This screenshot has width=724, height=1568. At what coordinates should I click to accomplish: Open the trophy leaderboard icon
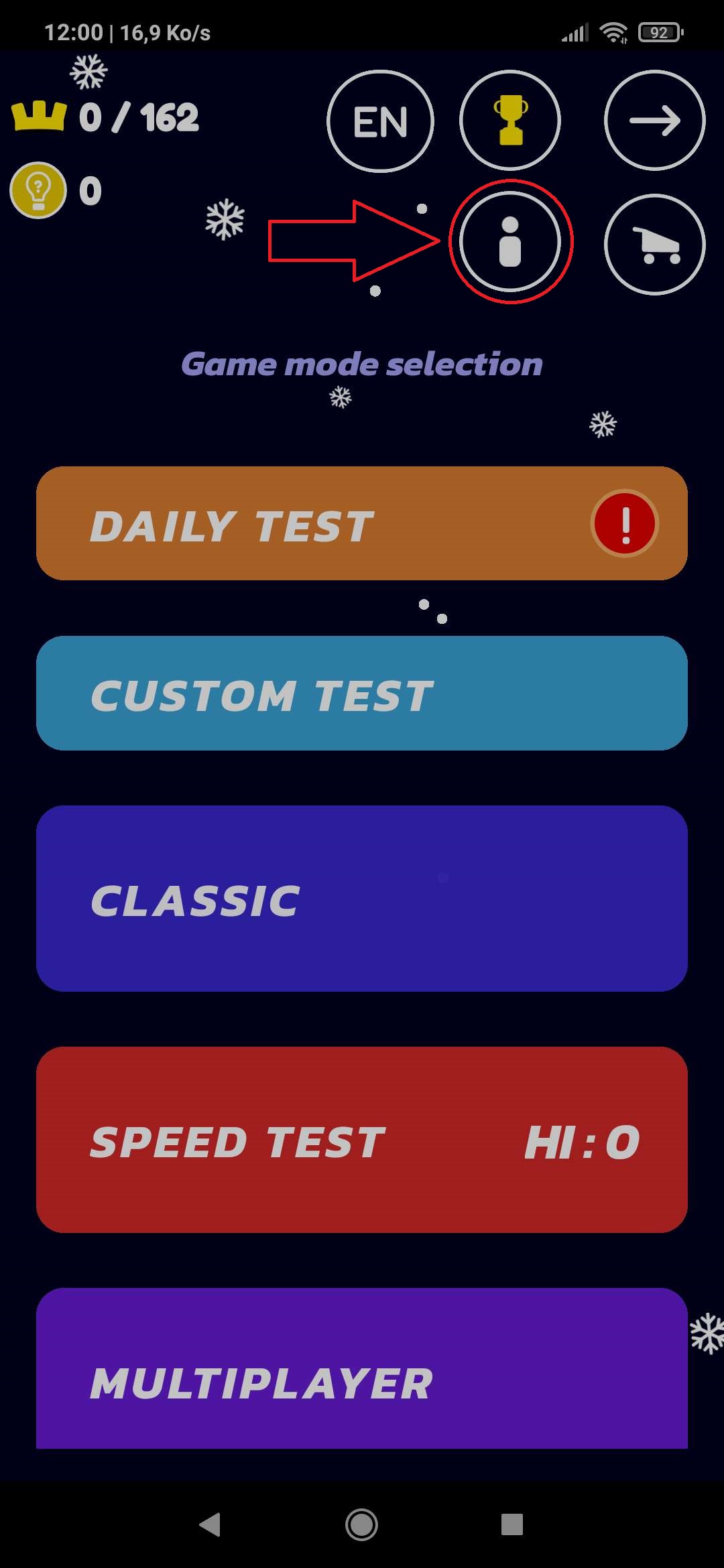click(510, 121)
